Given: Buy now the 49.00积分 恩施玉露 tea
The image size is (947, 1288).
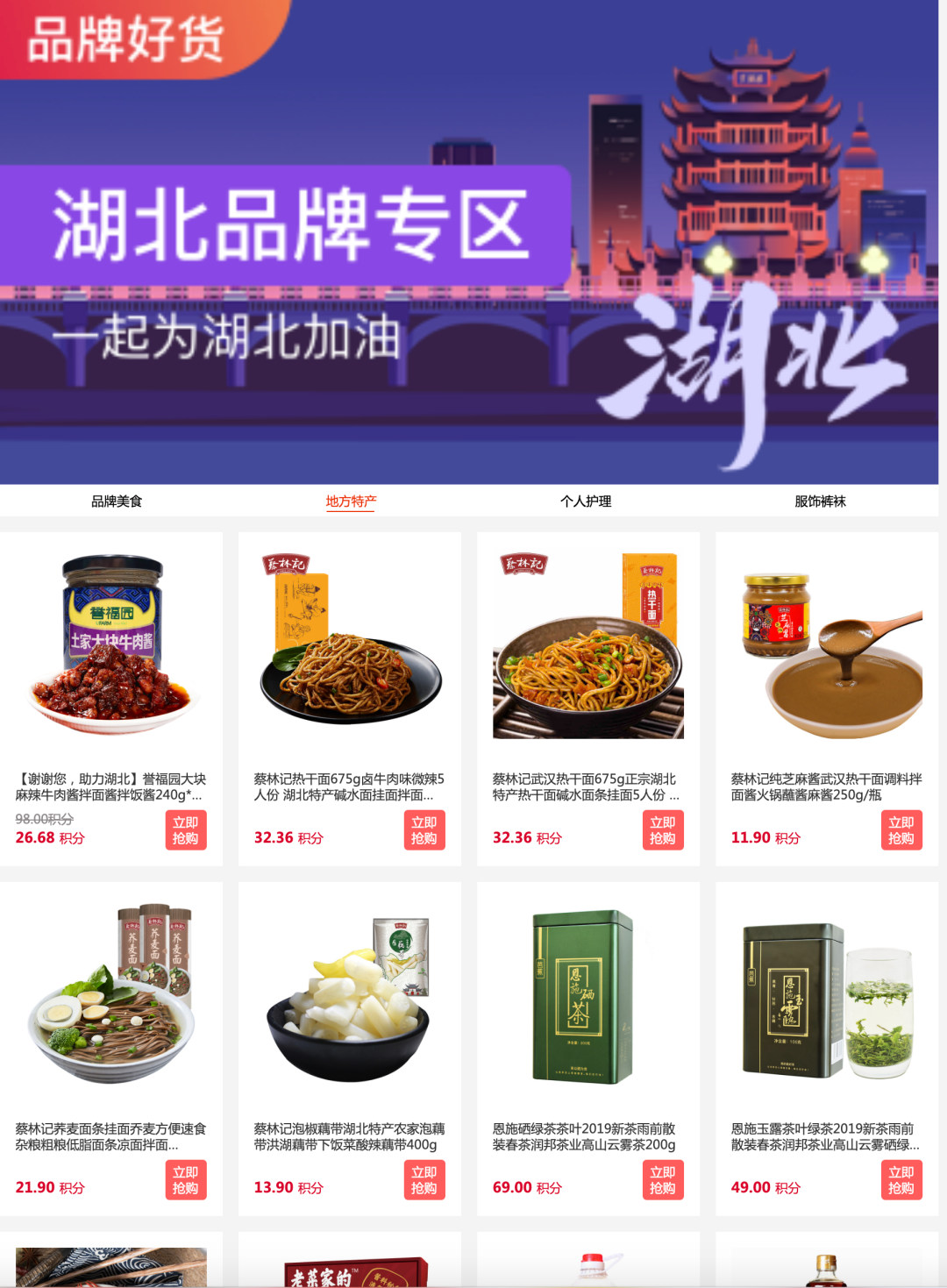Looking at the screenshot, I should (x=901, y=1180).
